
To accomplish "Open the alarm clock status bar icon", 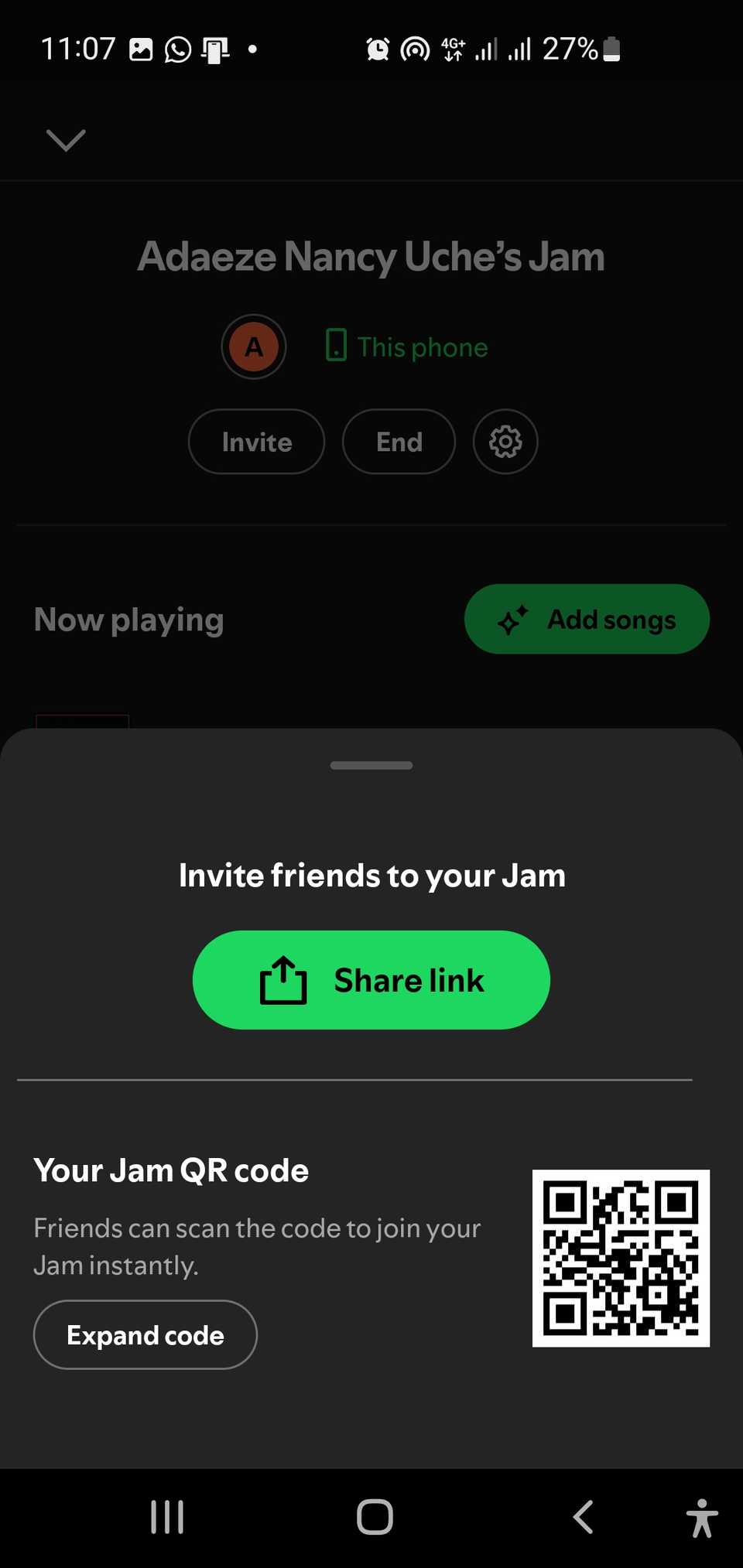I will pyautogui.click(x=377, y=48).
